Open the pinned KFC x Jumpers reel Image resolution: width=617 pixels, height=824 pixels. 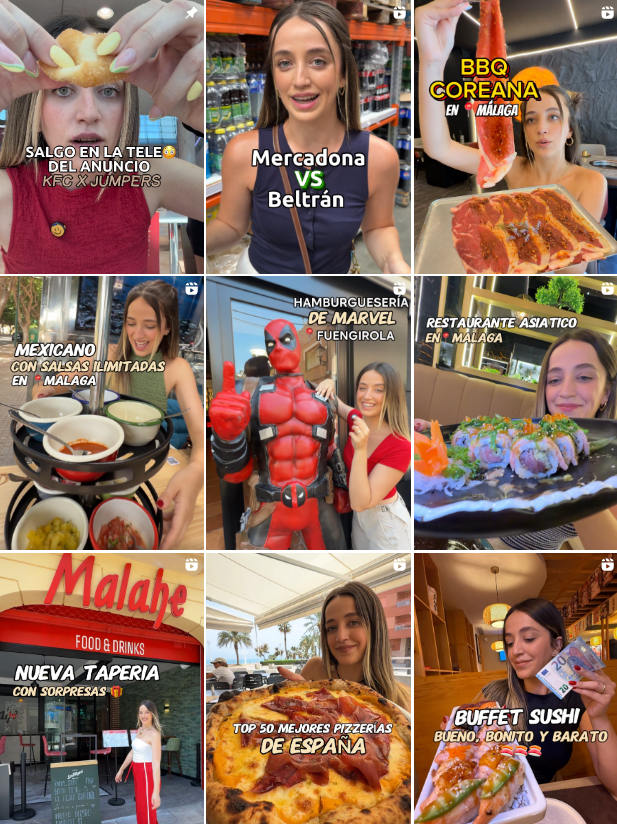(x=102, y=136)
